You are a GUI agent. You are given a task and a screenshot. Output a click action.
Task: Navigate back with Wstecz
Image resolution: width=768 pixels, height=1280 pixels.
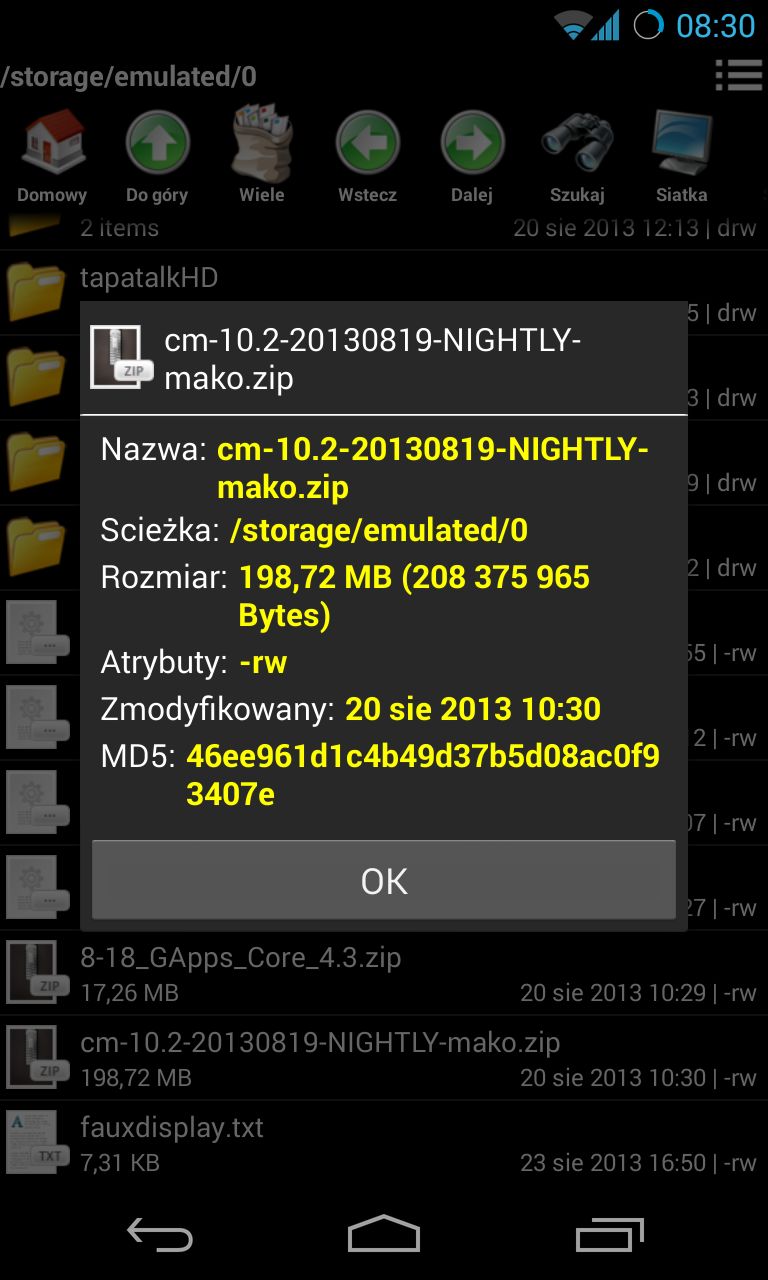click(367, 157)
